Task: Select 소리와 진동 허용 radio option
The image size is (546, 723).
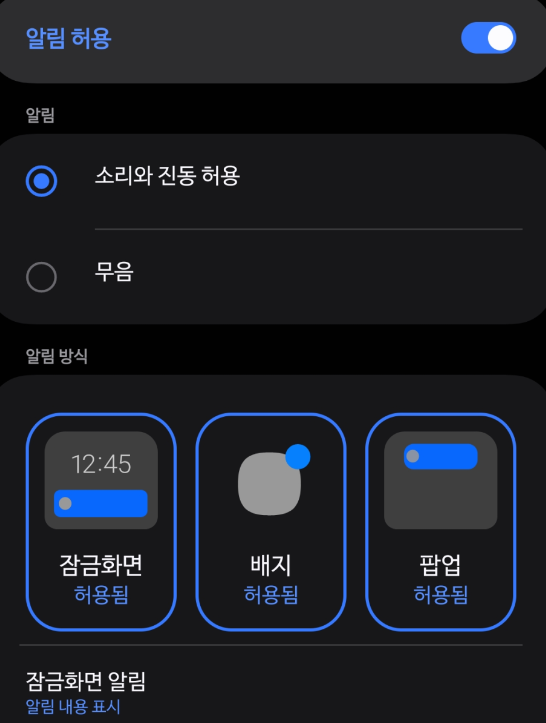Action: [x=42, y=181]
